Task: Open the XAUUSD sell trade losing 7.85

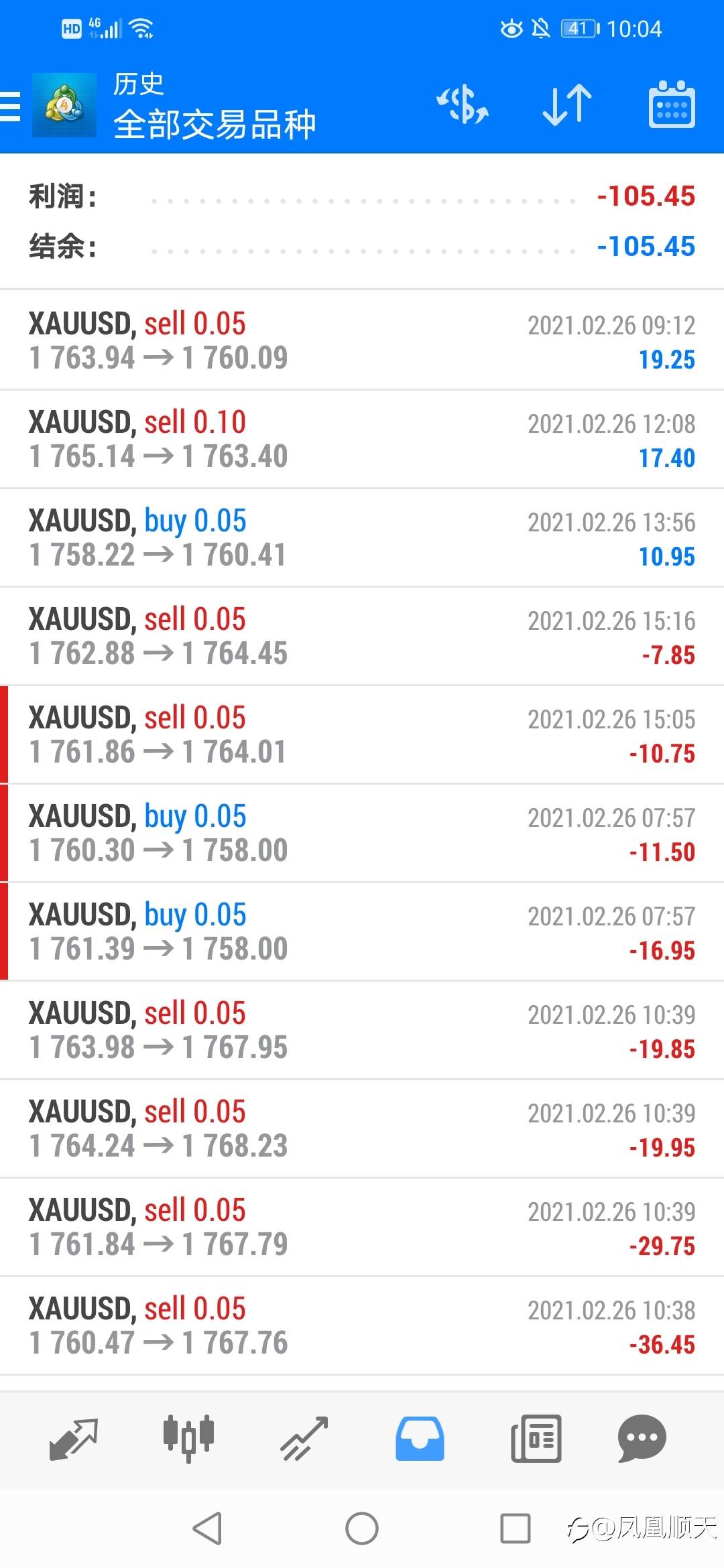Action: click(362, 636)
